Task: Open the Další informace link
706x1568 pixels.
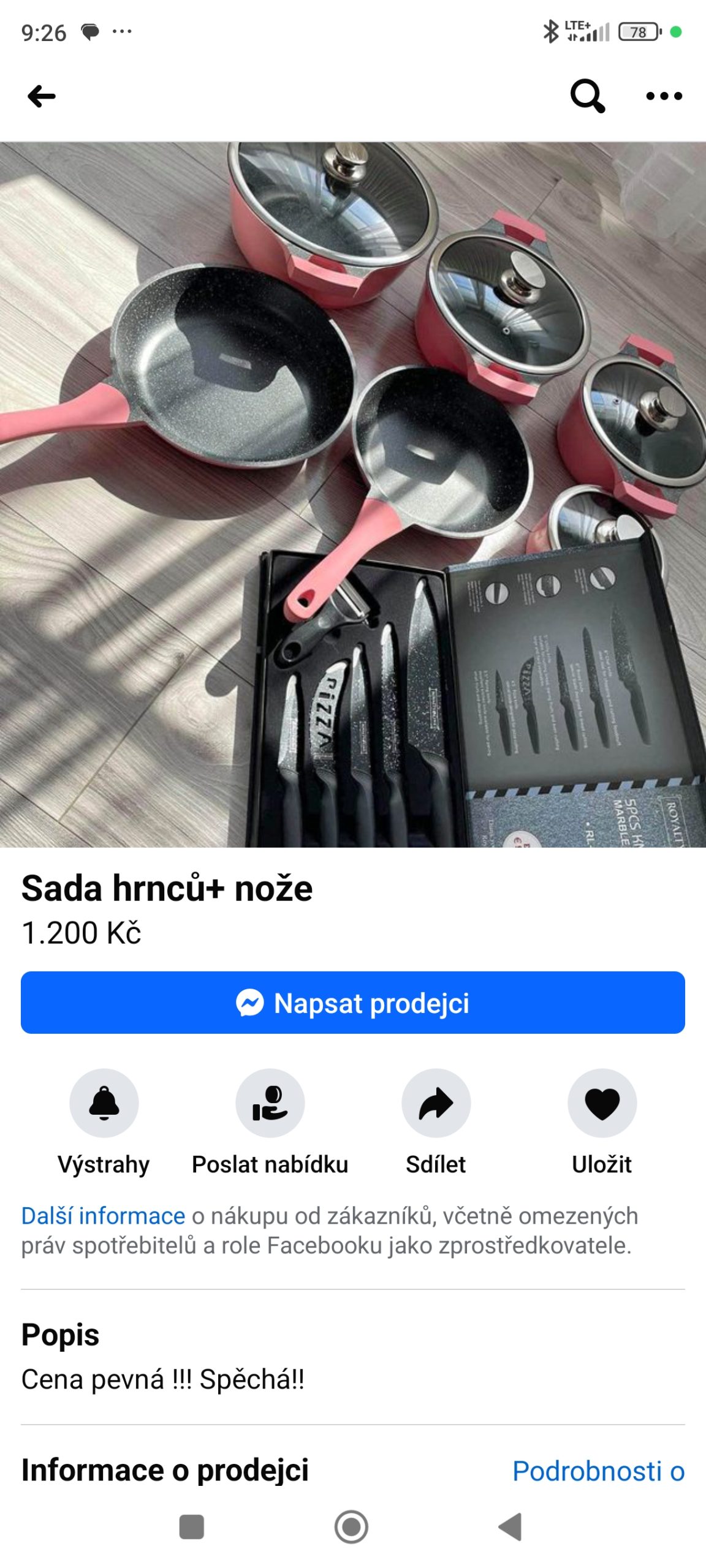Action: point(103,1216)
